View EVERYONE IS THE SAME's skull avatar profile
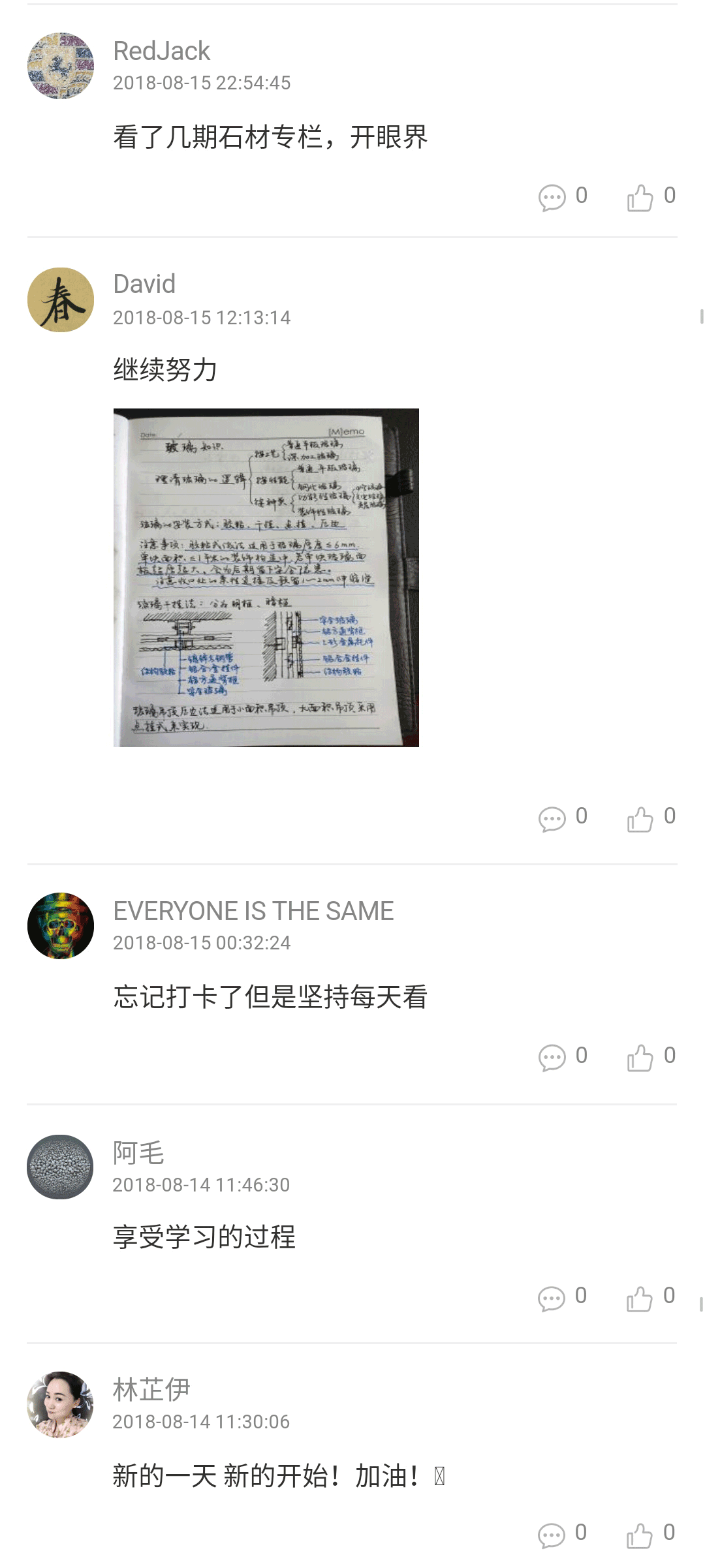The width and height of the screenshot is (705, 1568). 61,926
